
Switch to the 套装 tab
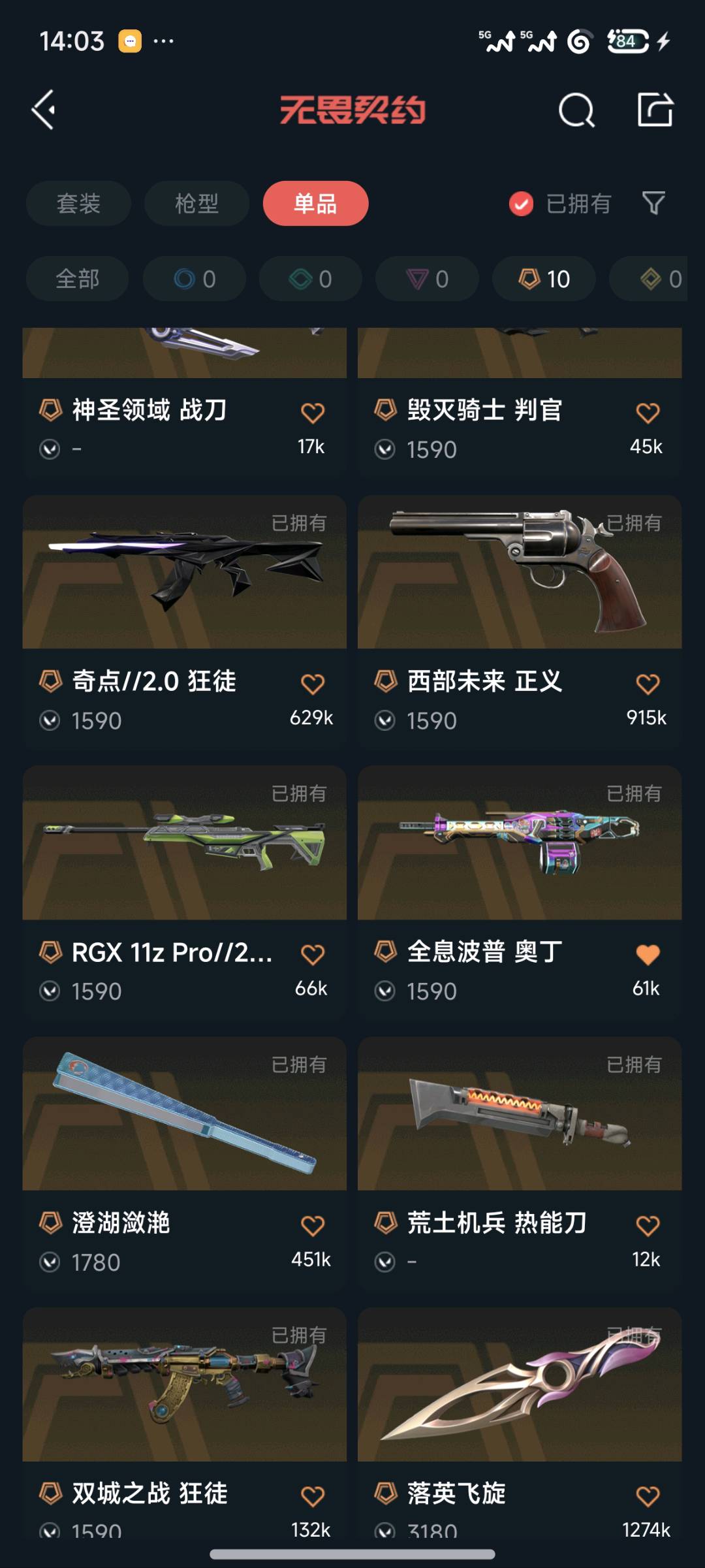point(78,204)
